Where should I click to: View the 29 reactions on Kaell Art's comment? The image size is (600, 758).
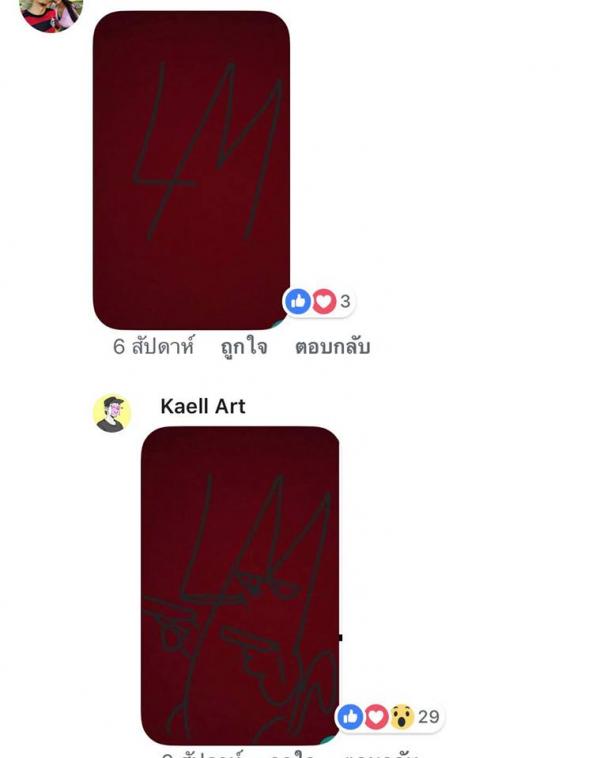click(x=390, y=716)
